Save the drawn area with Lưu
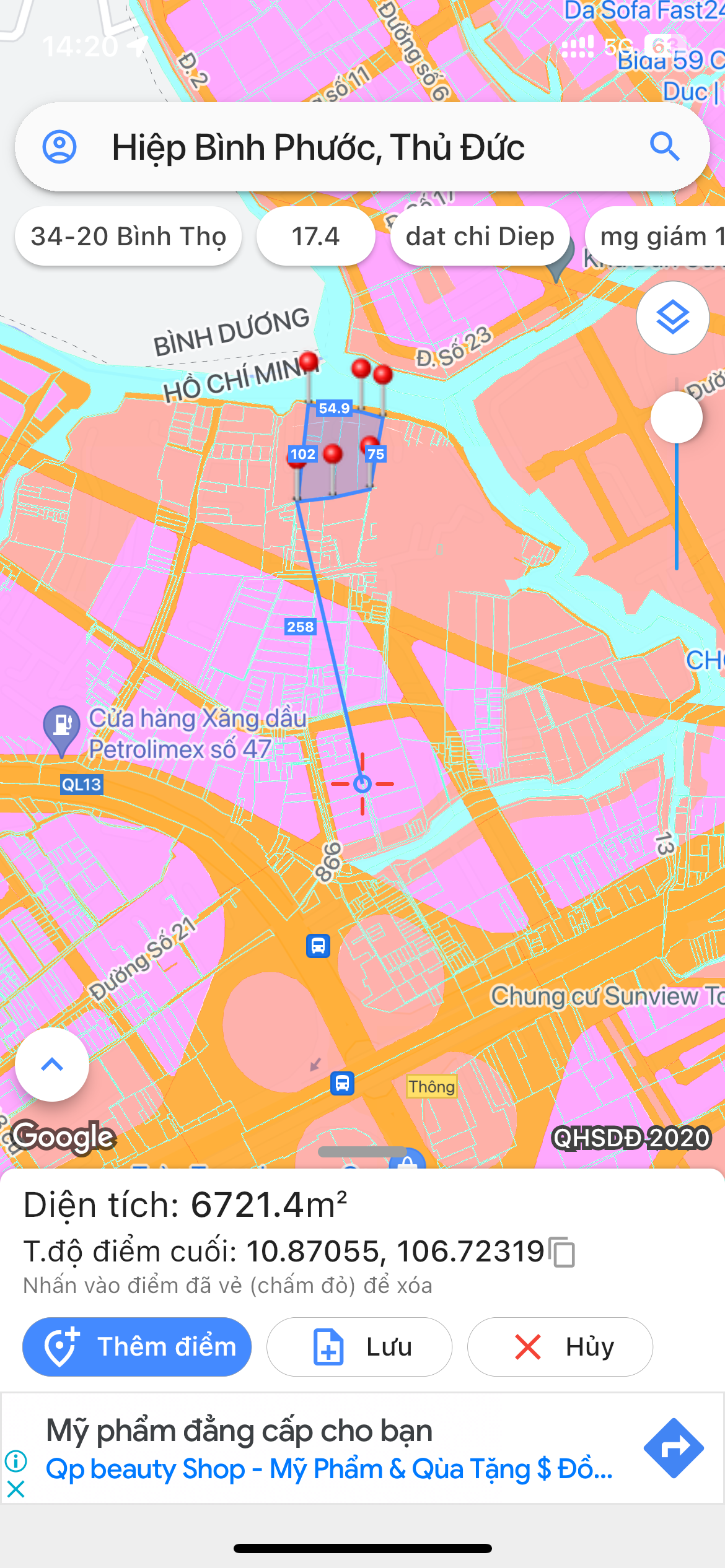The width and height of the screenshot is (725, 1568). [359, 1346]
